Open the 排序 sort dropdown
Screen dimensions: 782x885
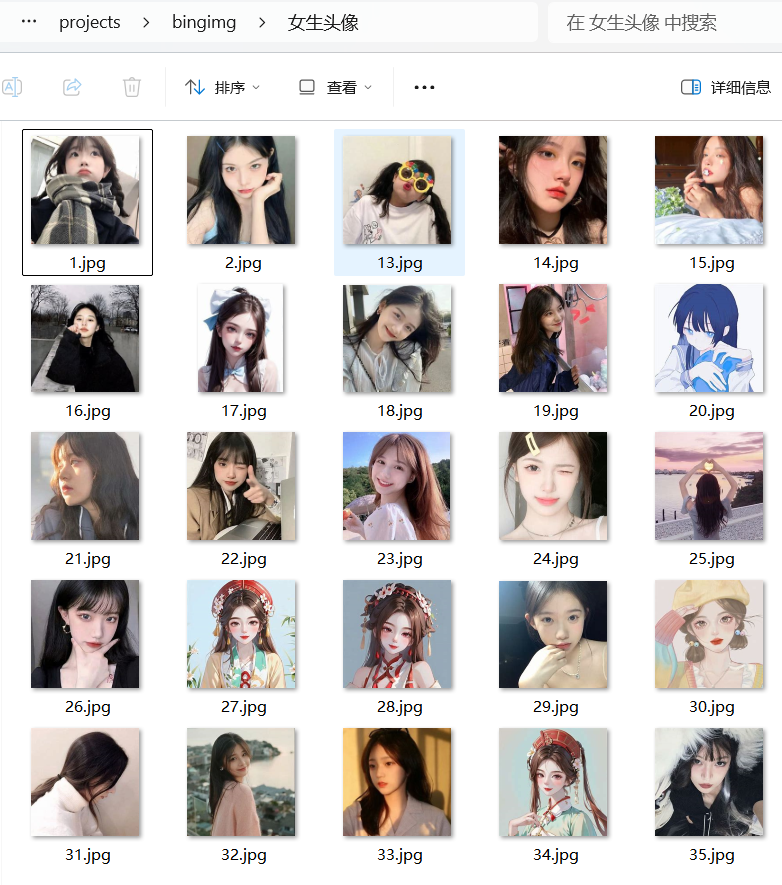223,87
